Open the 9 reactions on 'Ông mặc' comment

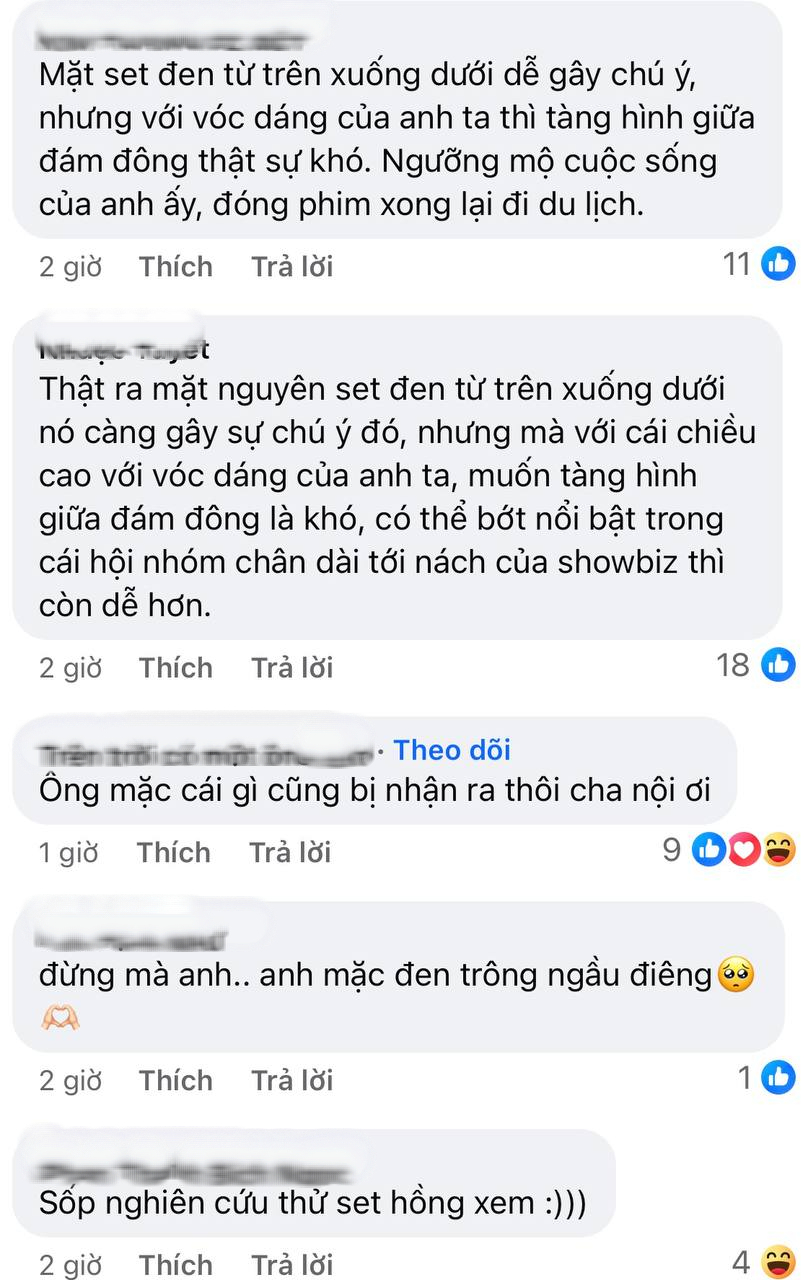(730, 850)
